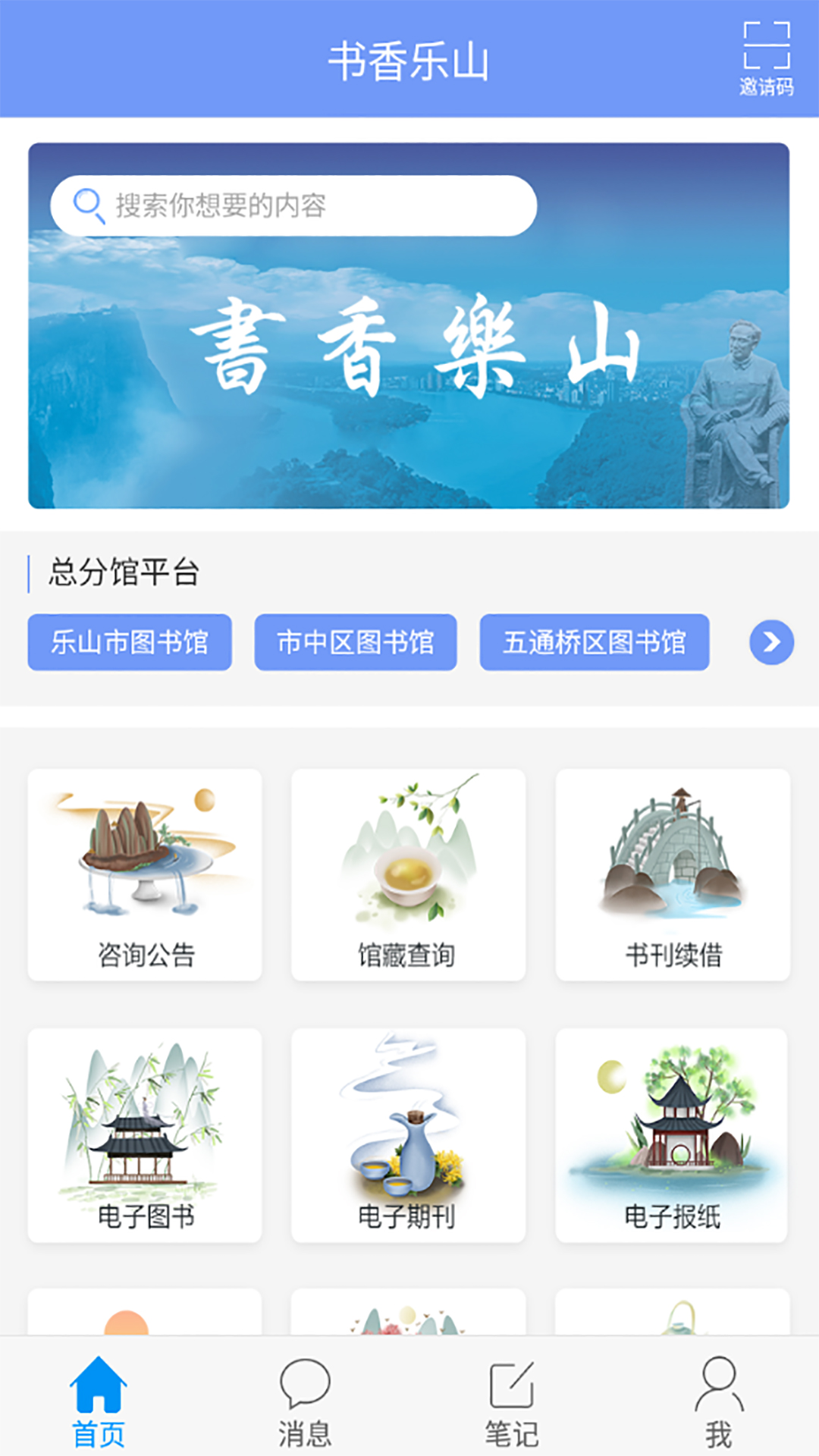Screen dimensions: 819x1456
Task: Select 乐山市图书馆 branch
Action: 130,642
